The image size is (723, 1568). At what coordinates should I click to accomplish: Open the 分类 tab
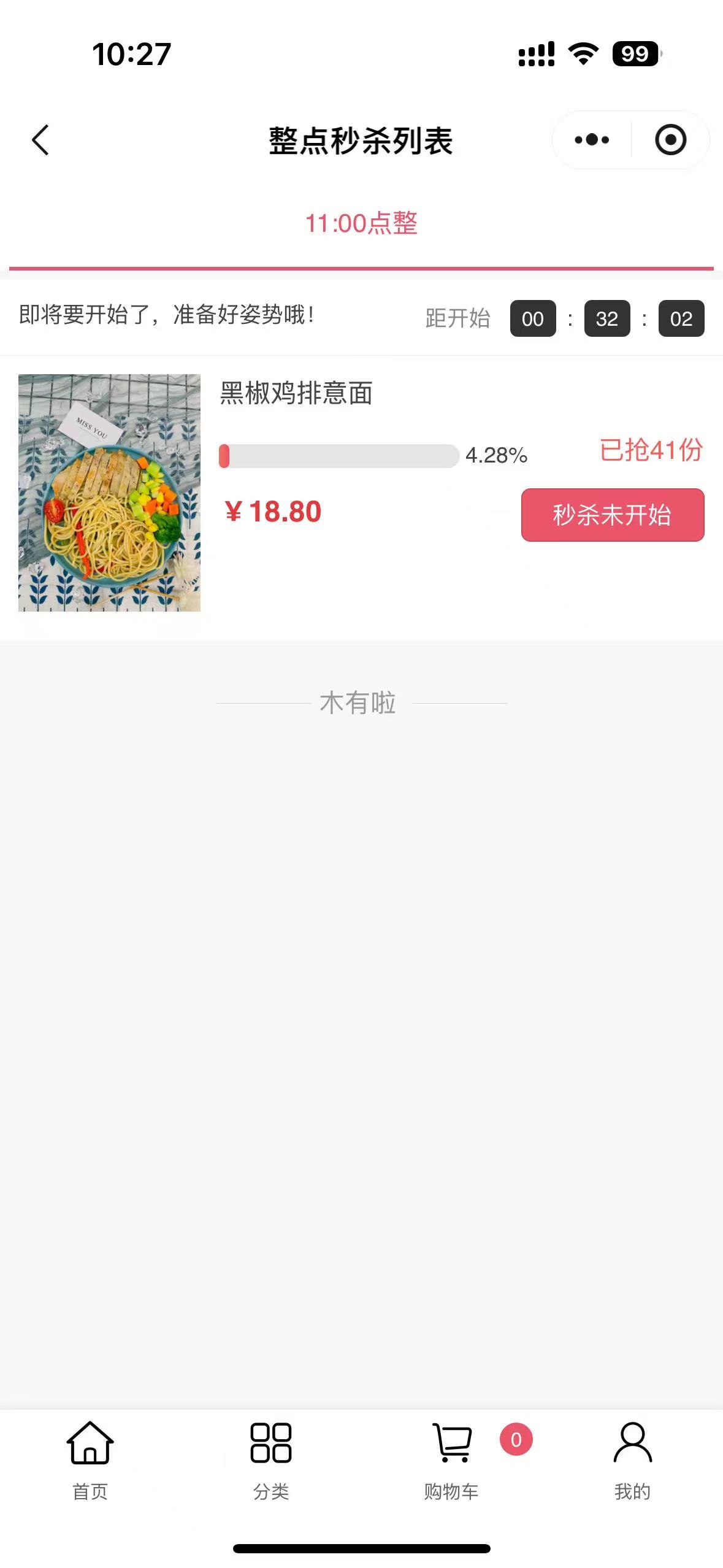pos(271,1461)
